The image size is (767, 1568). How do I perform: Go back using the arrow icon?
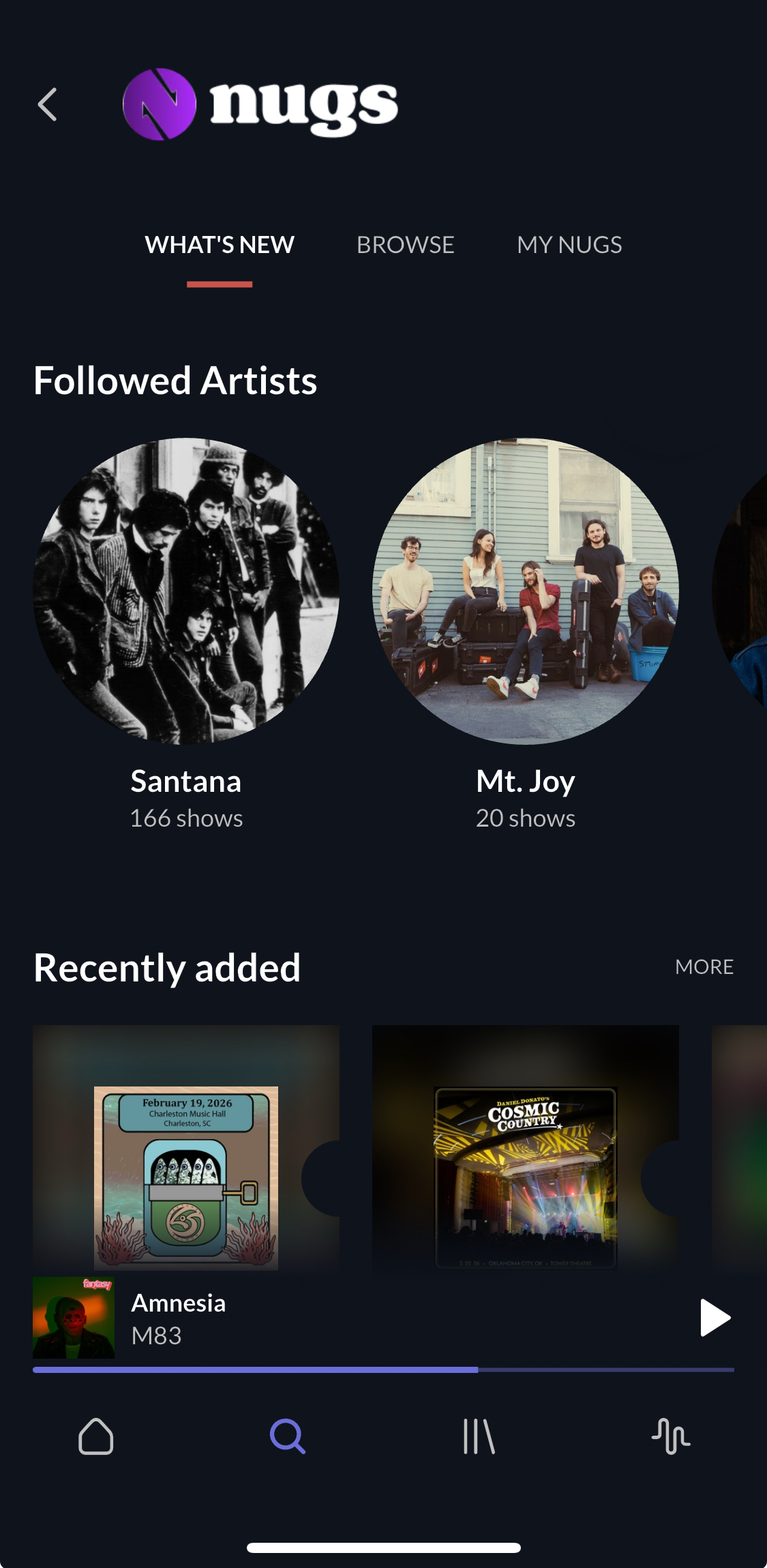(47, 105)
